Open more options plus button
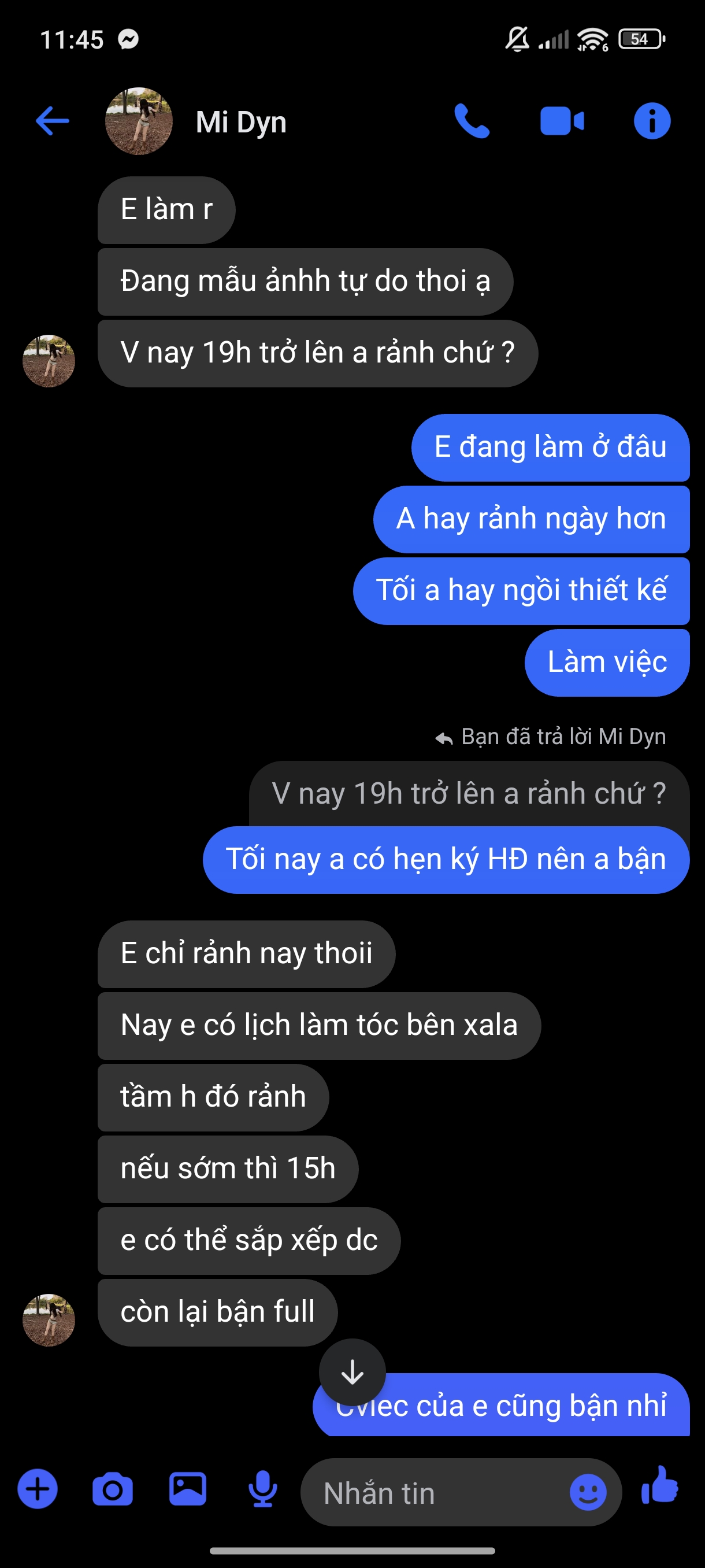Screen dimensions: 705x1568 pos(38,1489)
